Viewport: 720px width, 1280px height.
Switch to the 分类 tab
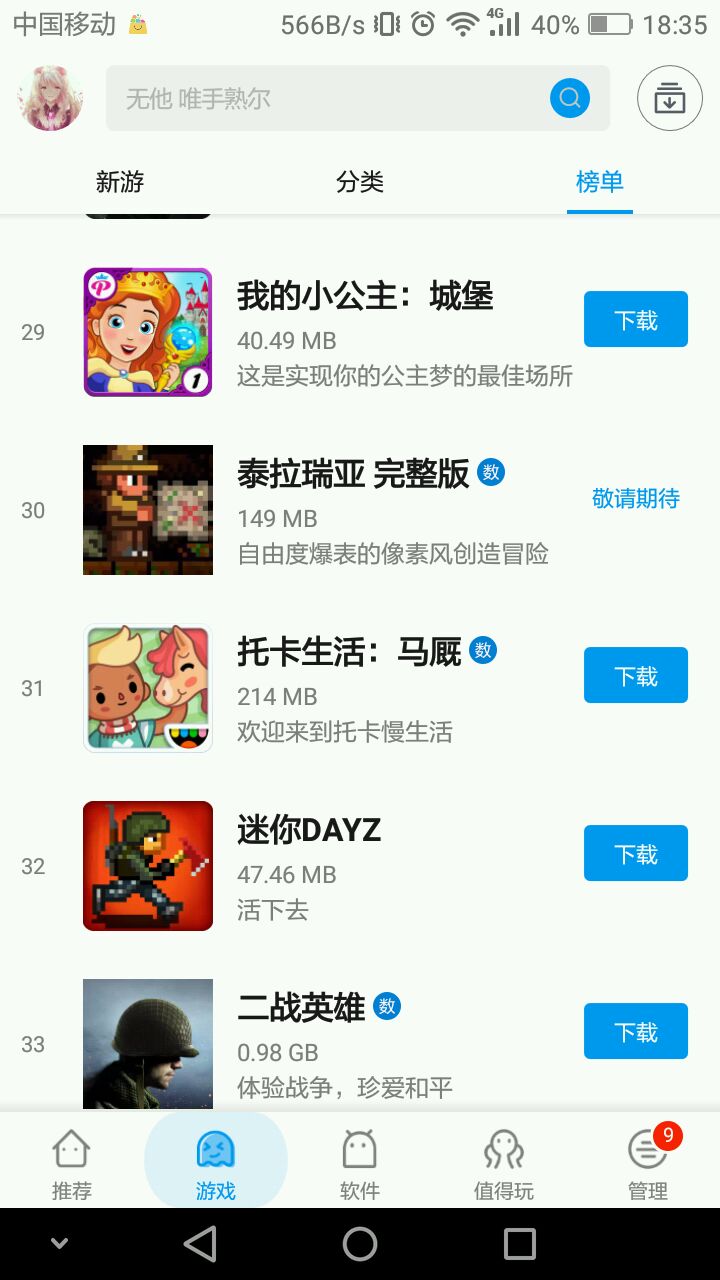coord(360,182)
